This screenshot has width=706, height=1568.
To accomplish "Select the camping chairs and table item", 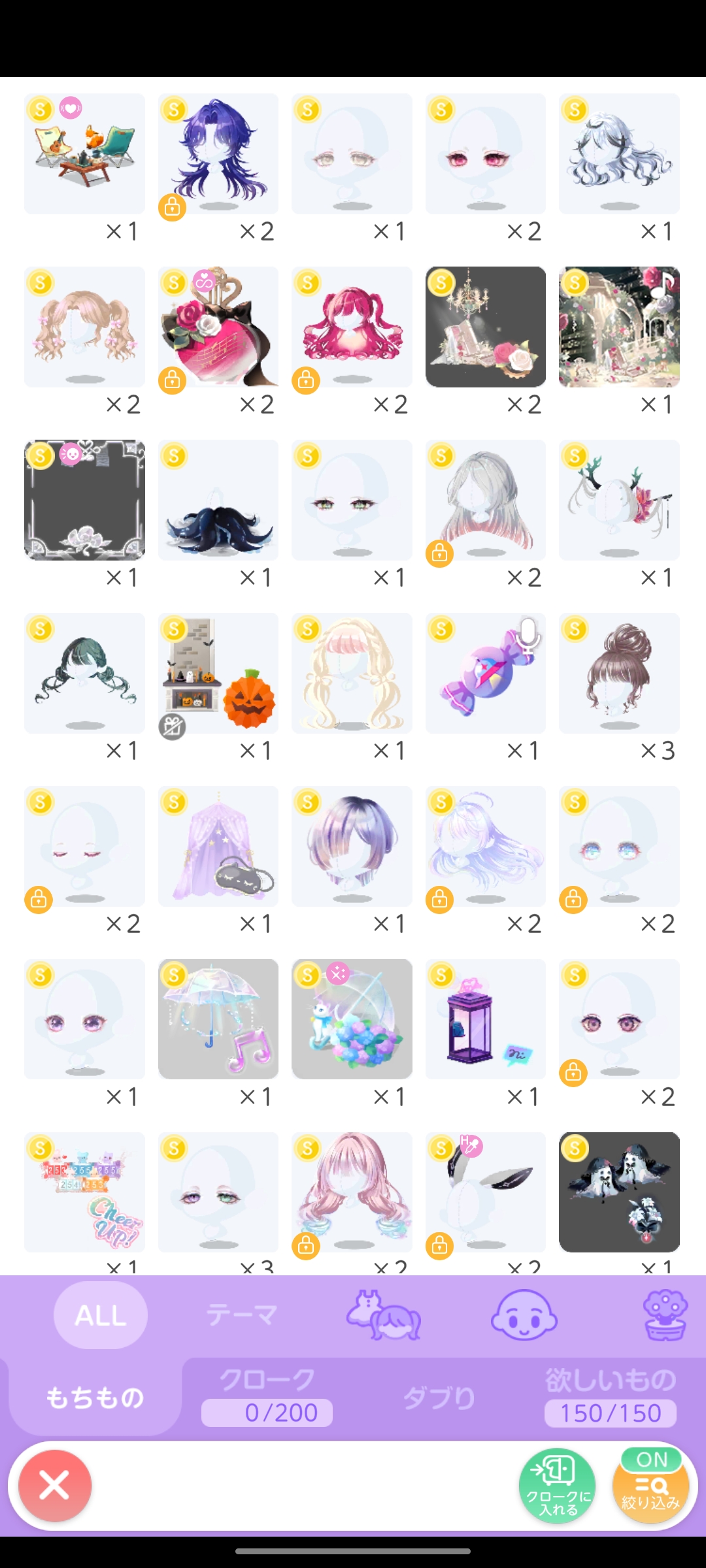I will click(x=84, y=154).
